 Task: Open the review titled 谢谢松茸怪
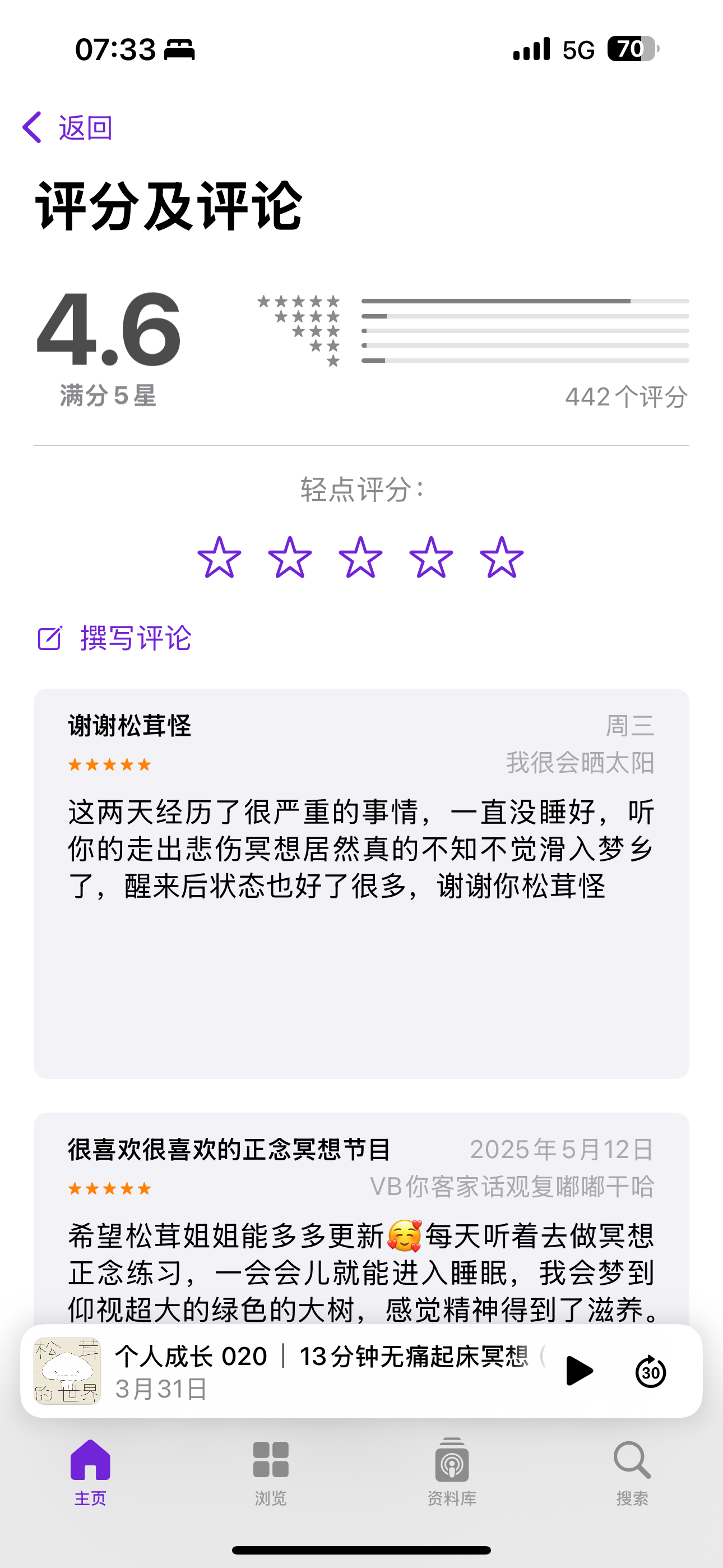tap(361, 883)
